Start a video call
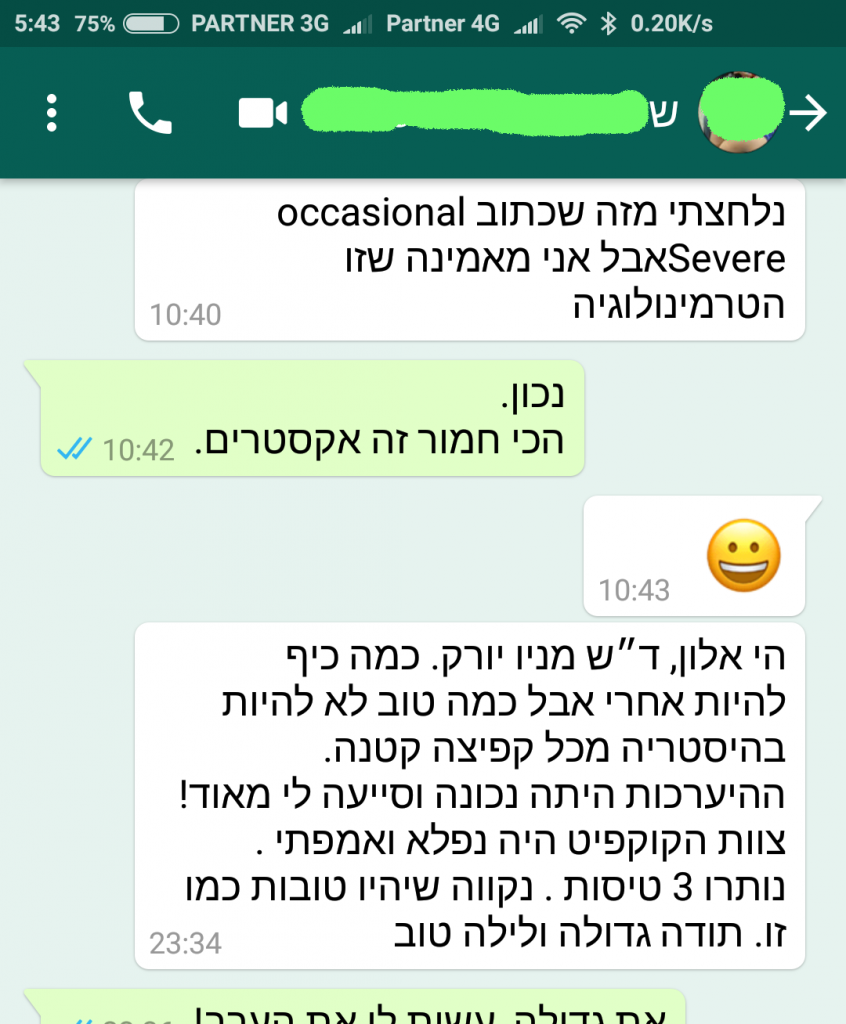The image size is (846, 1024). [x=263, y=113]
